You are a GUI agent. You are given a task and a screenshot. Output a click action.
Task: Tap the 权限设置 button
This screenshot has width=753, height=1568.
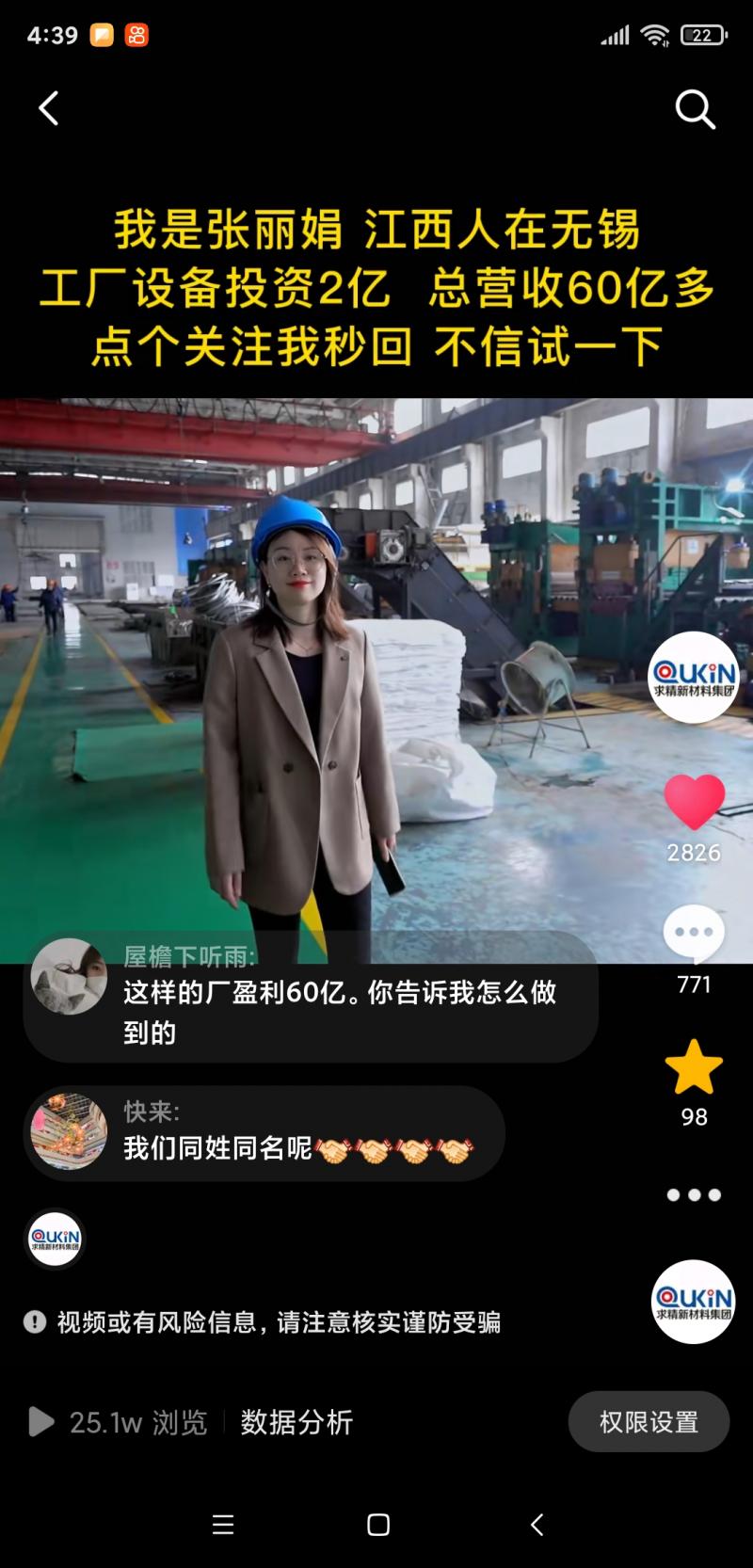tap(649, 1421)
